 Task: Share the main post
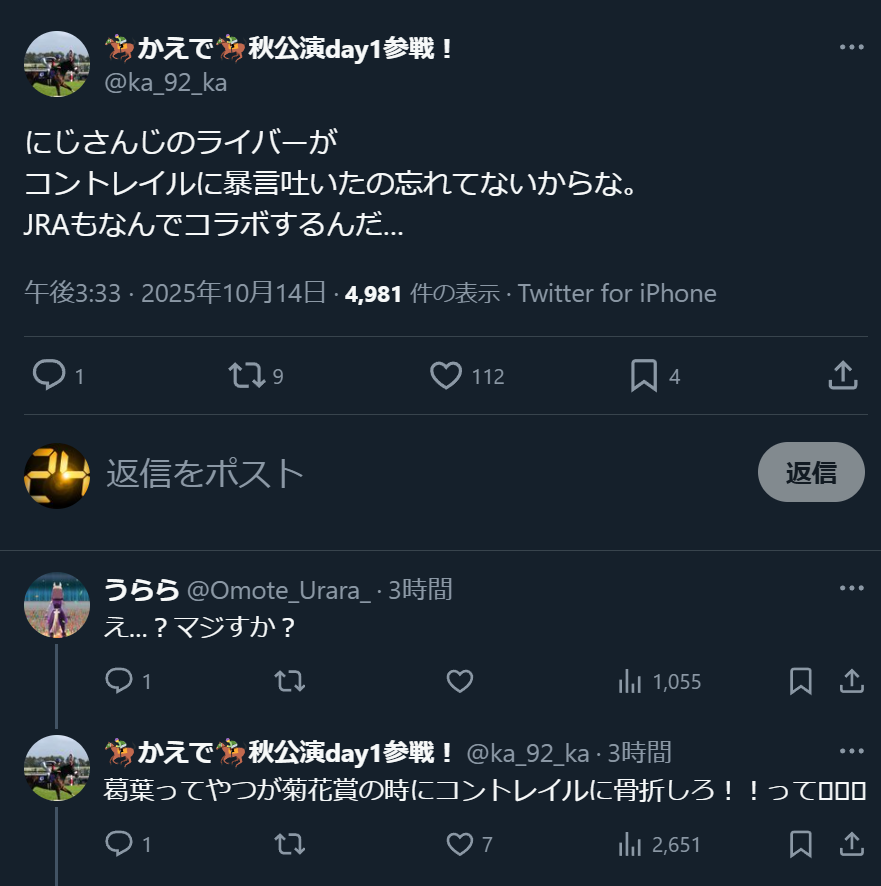click(843, 376)
